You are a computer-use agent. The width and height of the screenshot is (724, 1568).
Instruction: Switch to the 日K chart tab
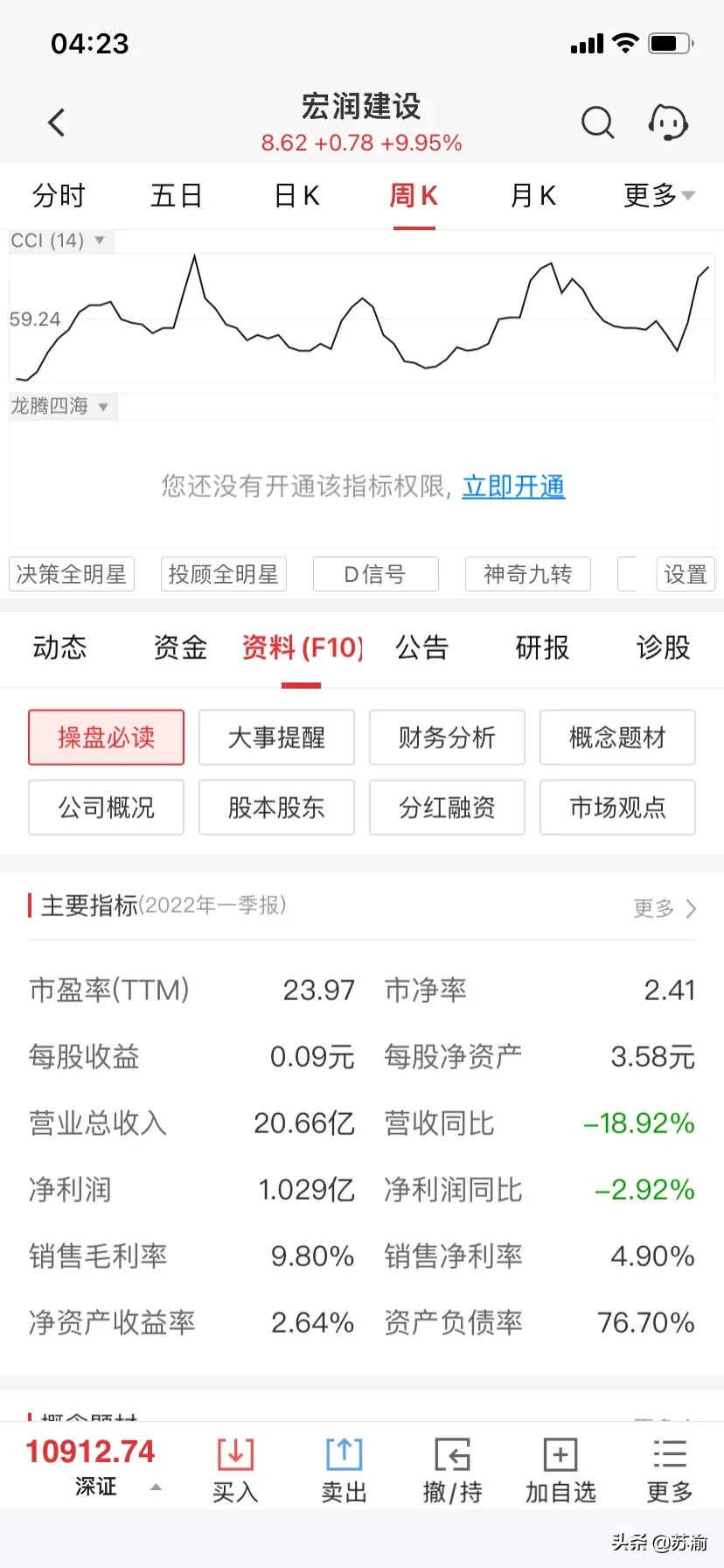pyautogui.click(x=296, y=196)
